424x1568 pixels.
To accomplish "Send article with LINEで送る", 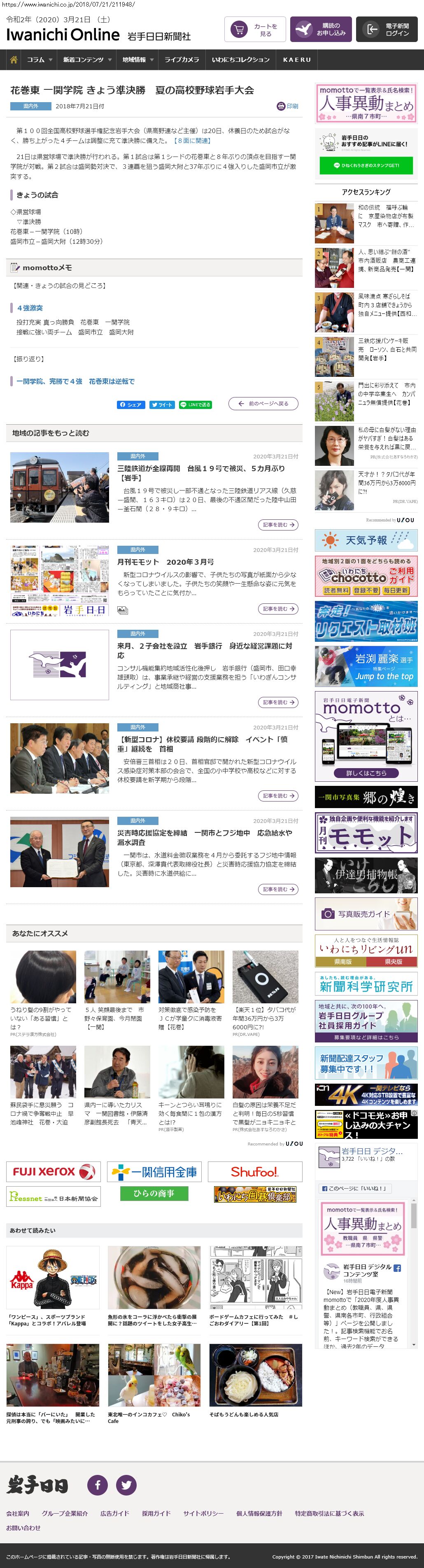I will pyautogui.click(x=195, y=404).
